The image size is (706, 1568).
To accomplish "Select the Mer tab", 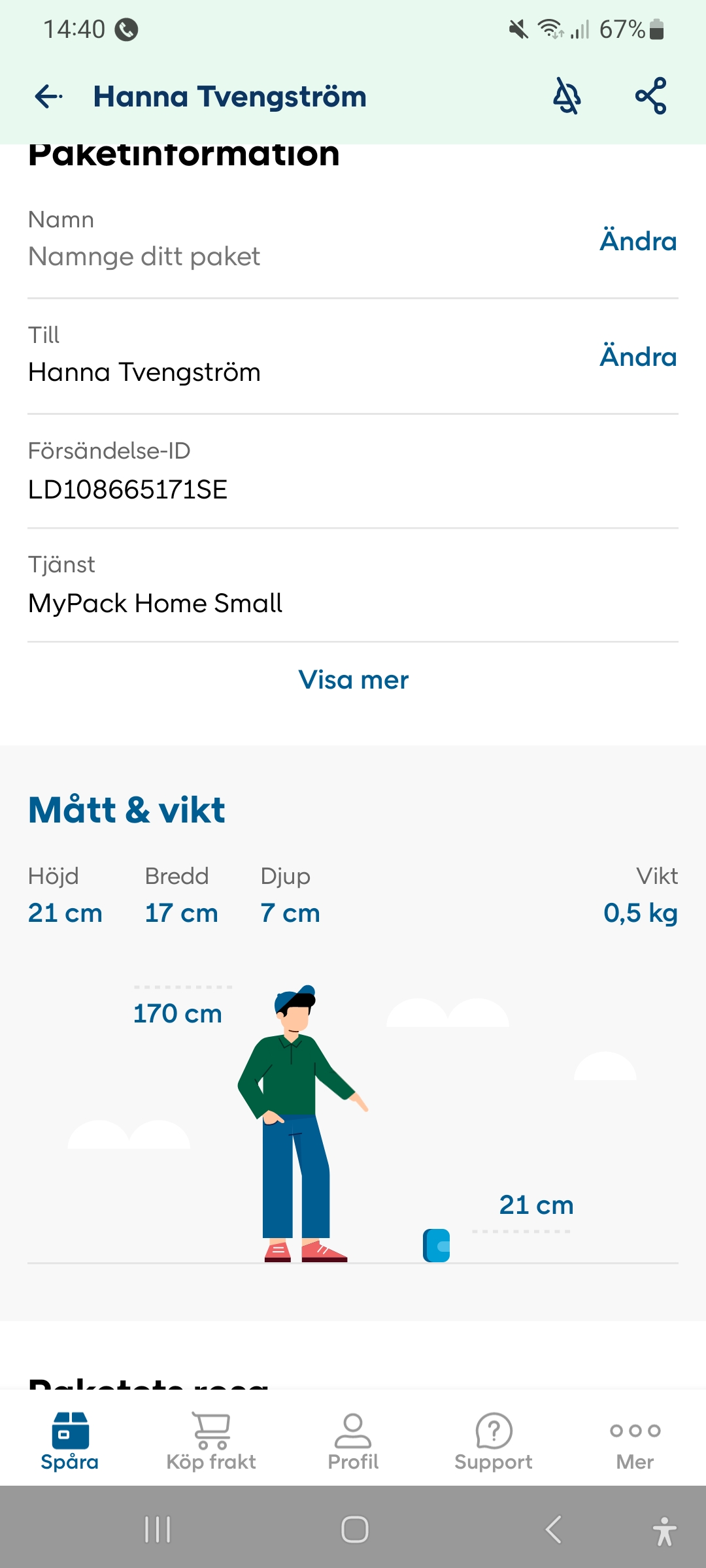I will pyautogui.click(x=635, y=1441).
